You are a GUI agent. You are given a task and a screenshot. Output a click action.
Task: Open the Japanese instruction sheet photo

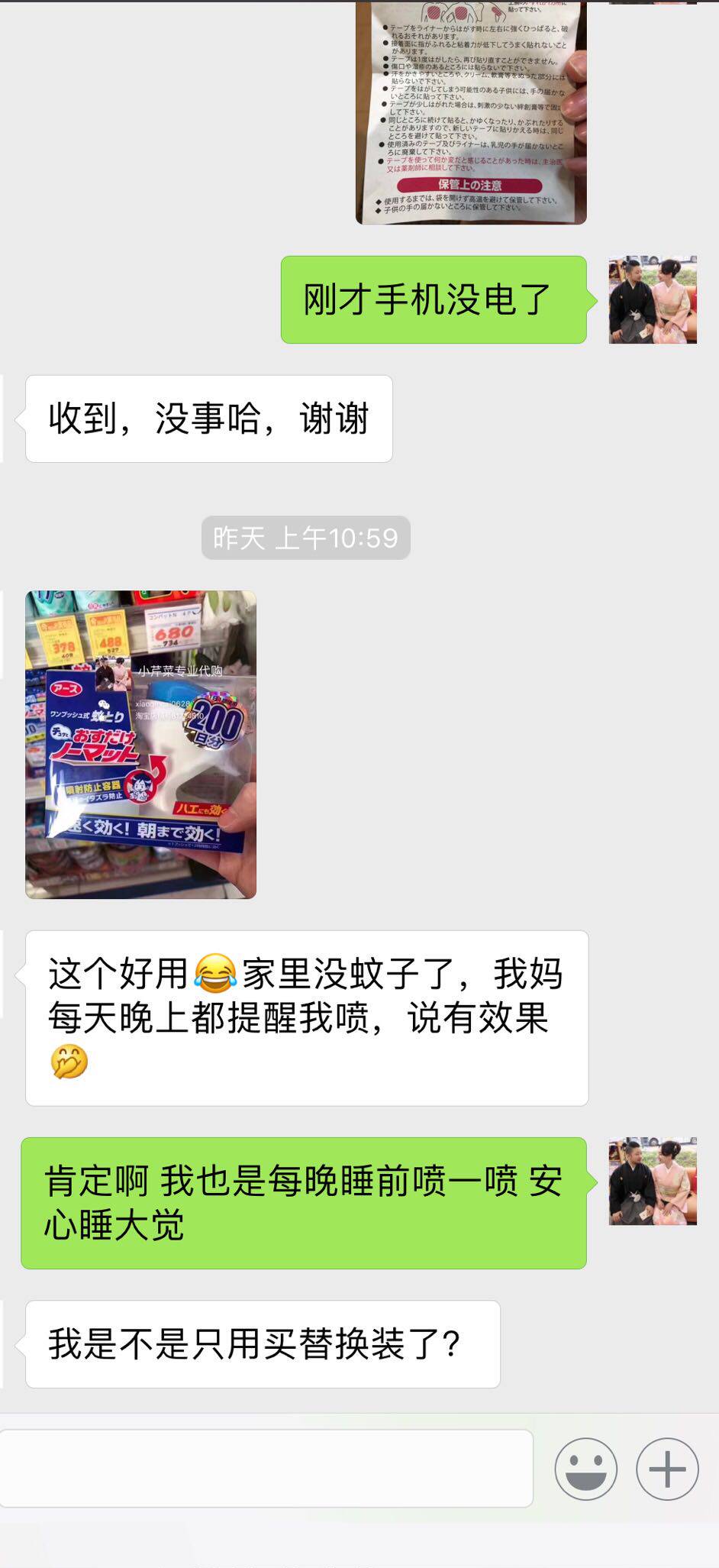471,112
